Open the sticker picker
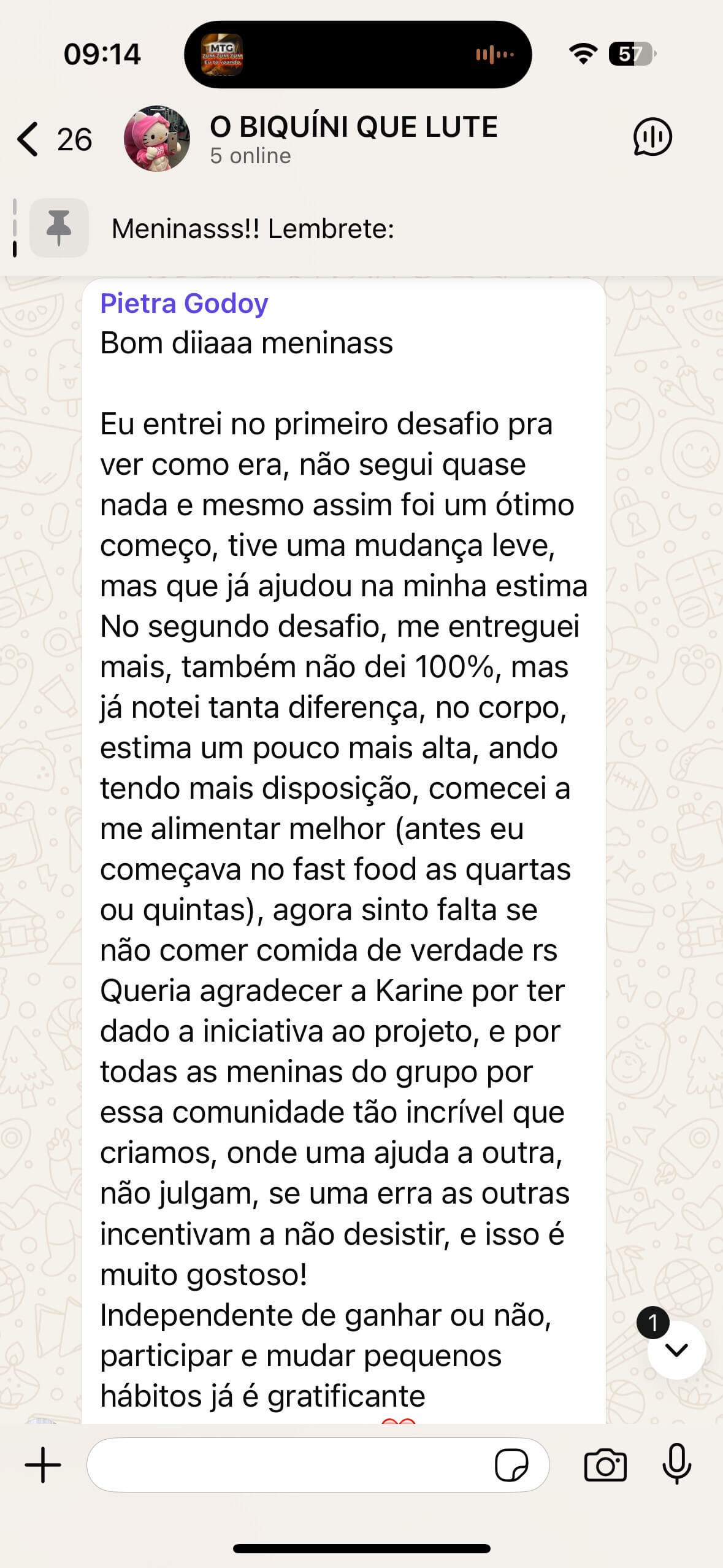This screenshot has height=1568, width=723. tap(511, 1465)
